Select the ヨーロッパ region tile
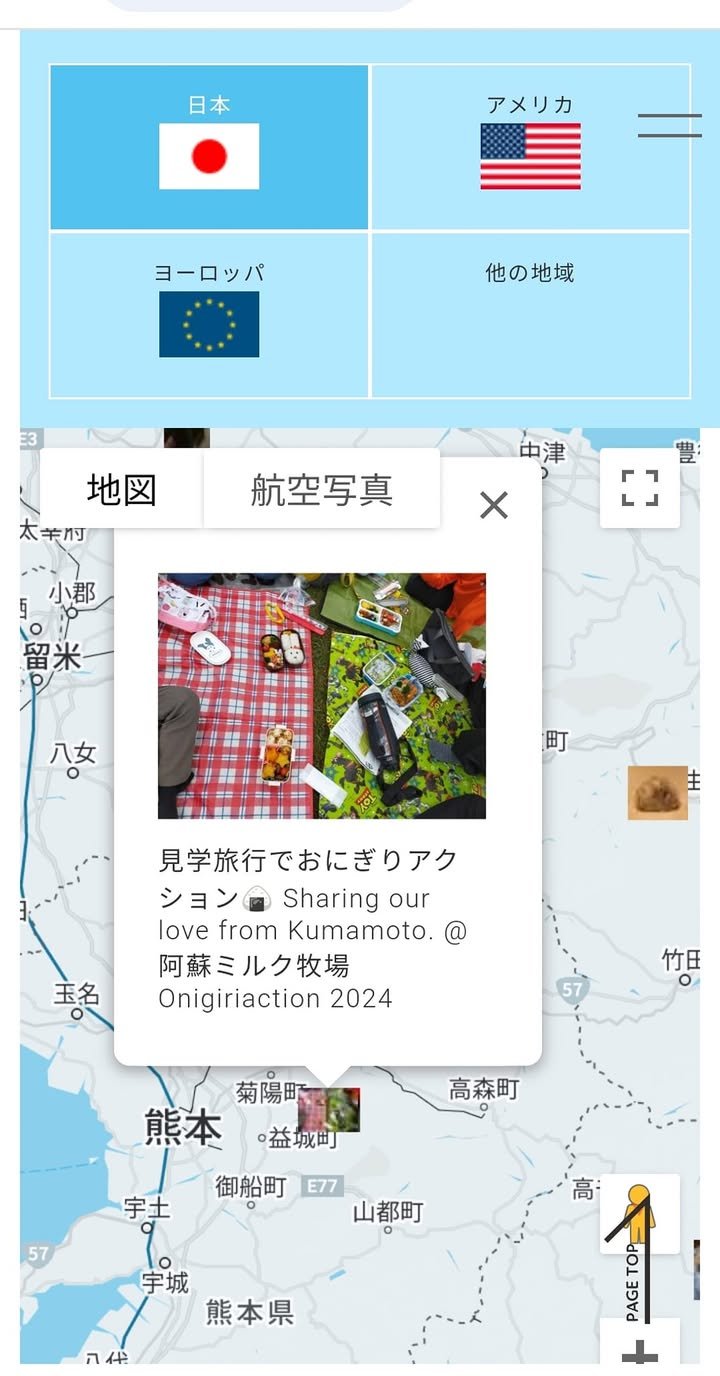 (x=209, y=315)
